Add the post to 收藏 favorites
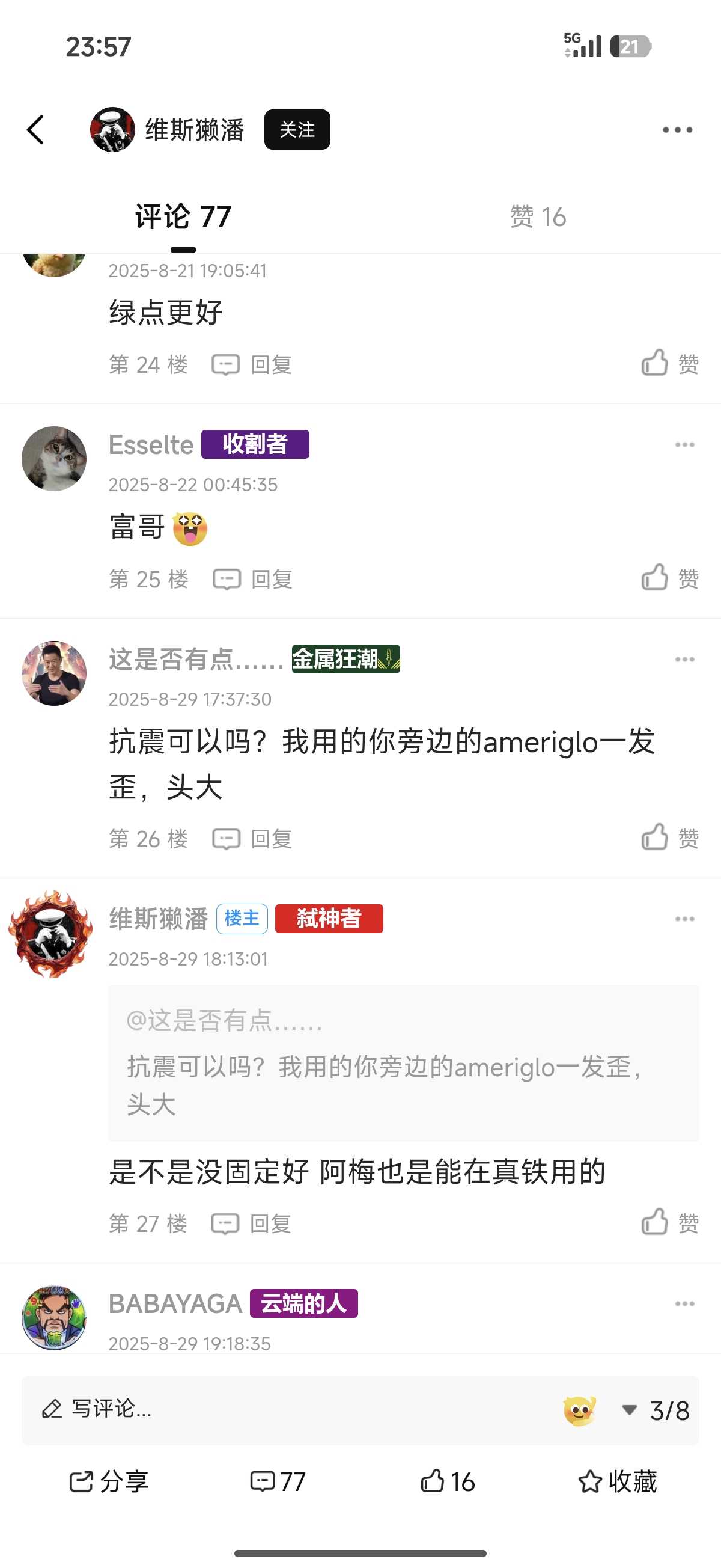The width and height of the screenshot is (721, 1568). pyautogui.click(x=617, y=1481)
